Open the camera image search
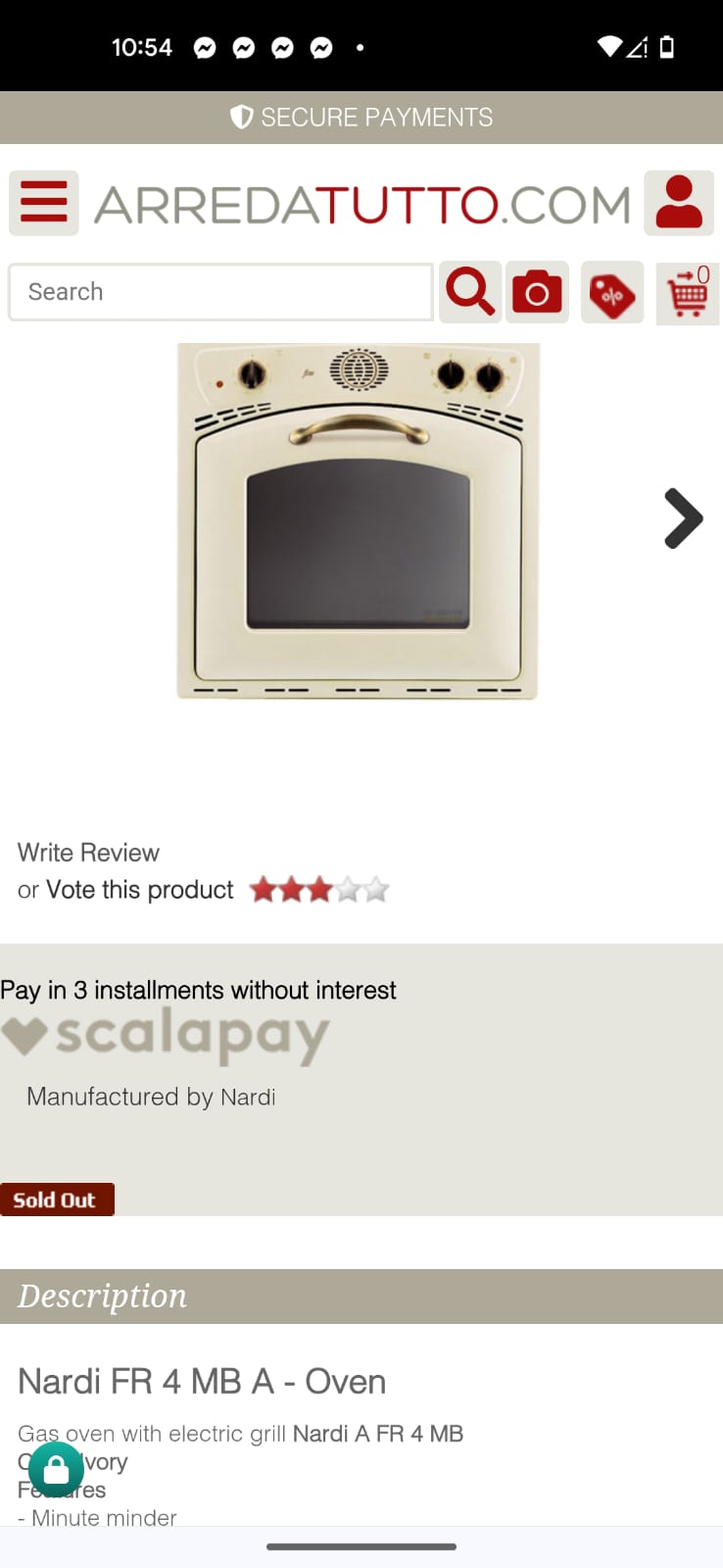723x1568 pixels. click(537, 292)
